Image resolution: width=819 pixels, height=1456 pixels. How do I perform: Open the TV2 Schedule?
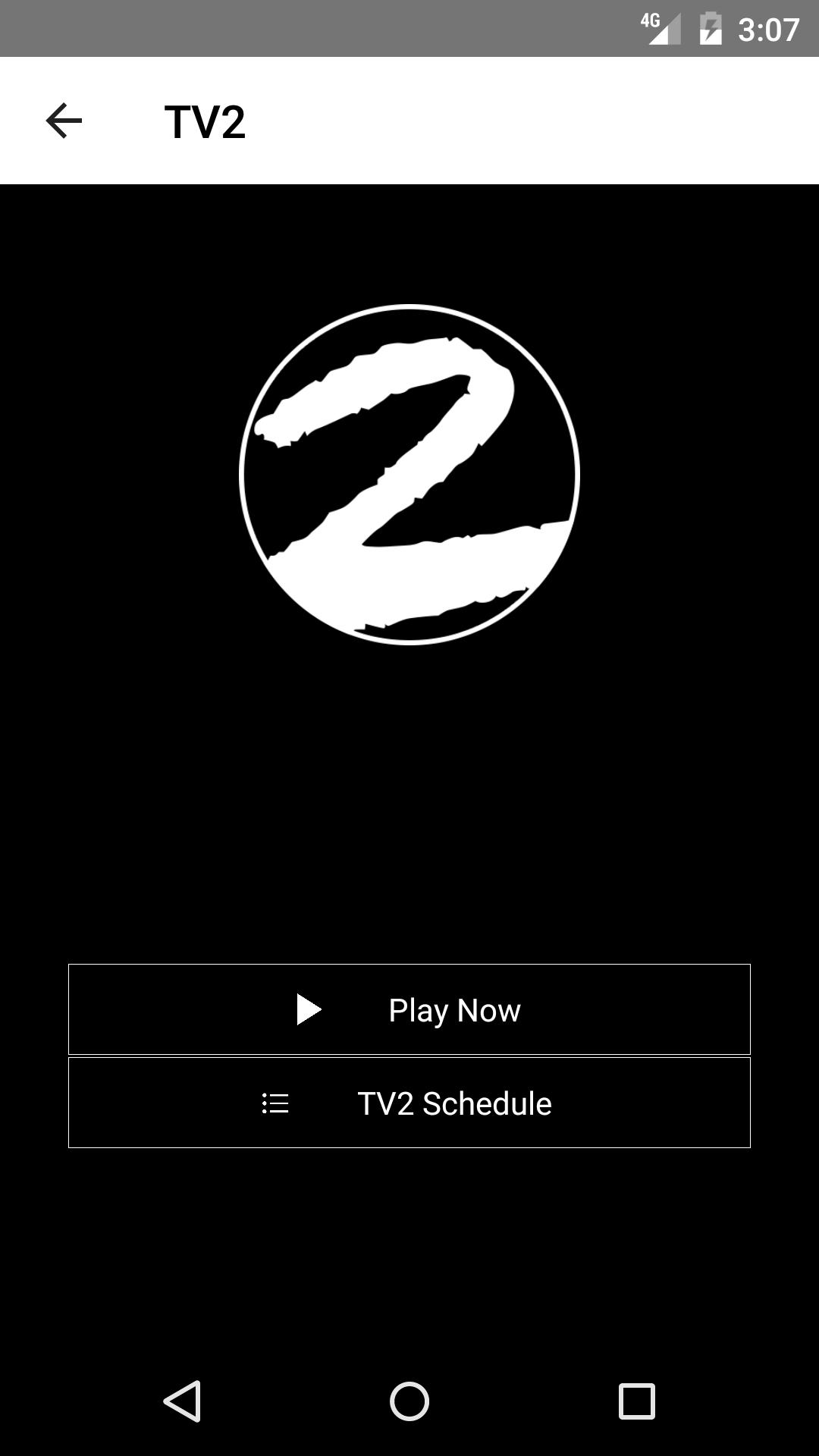click(x=409, y=1103)
